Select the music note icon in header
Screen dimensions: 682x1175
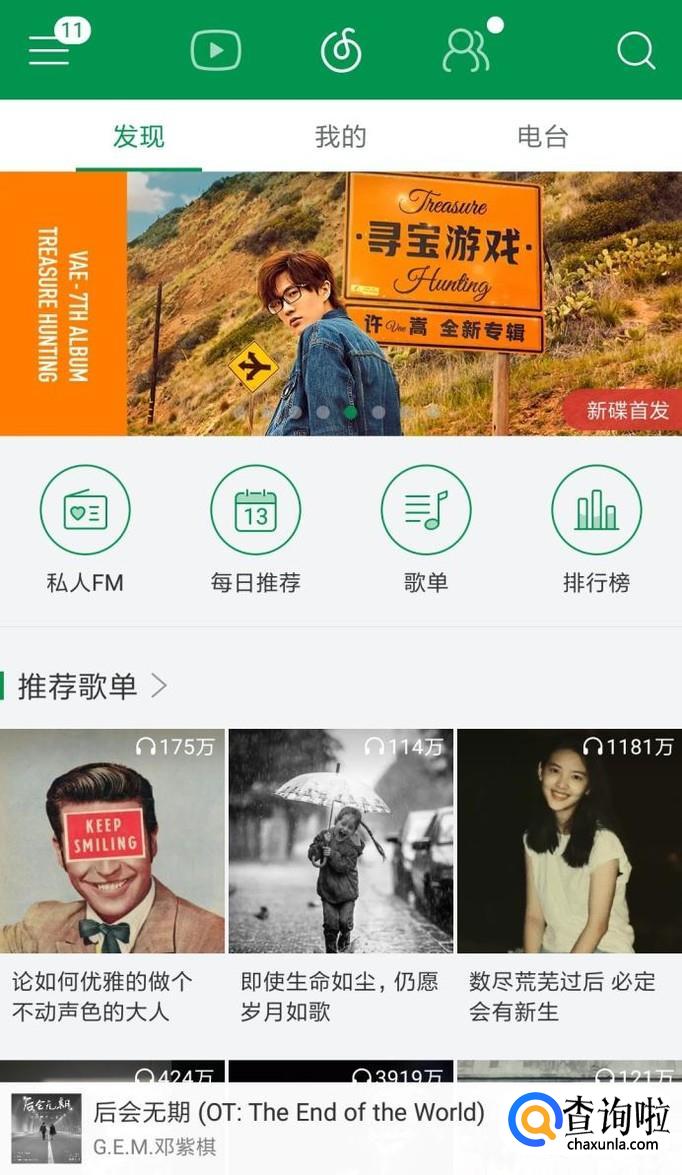(x=341, y=50)
